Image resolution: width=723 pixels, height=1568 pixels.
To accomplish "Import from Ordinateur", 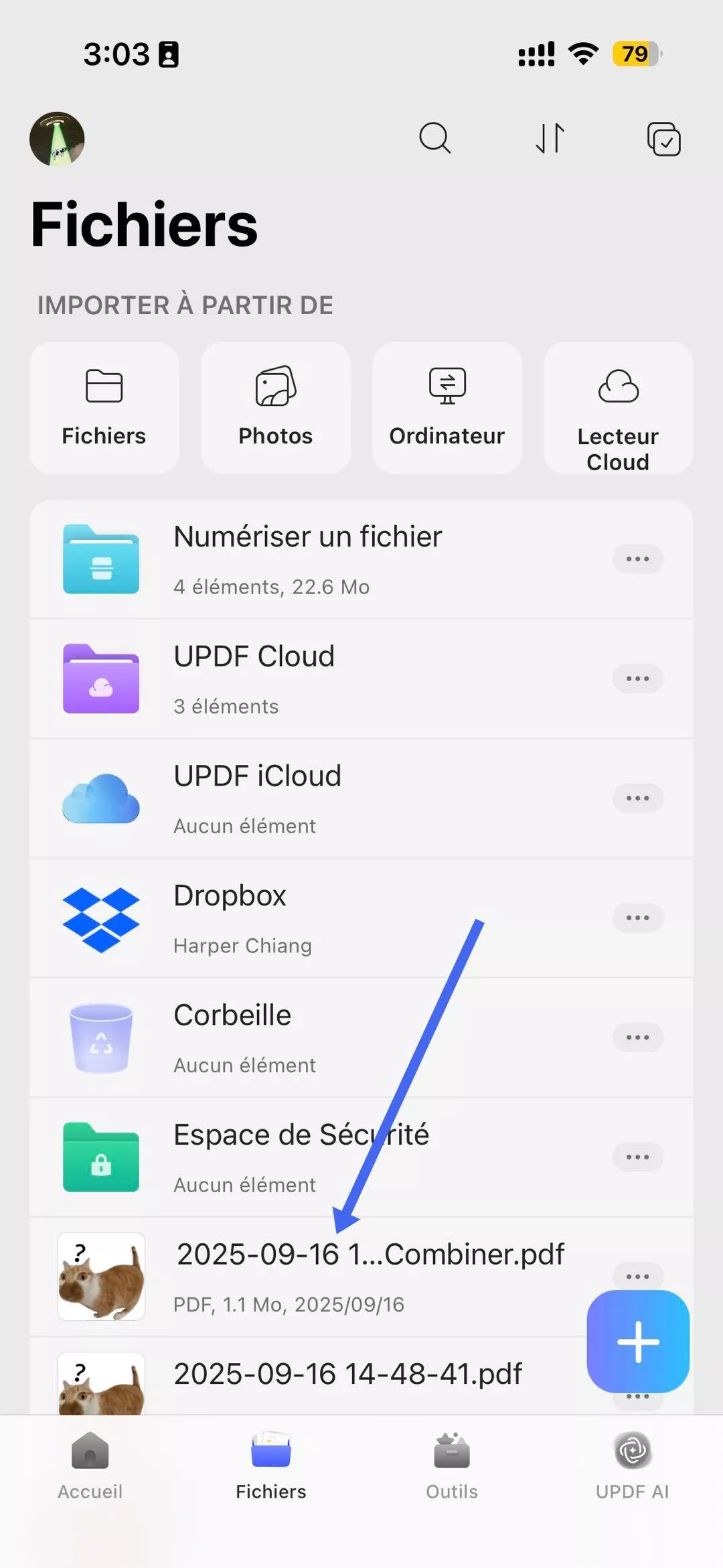I will (447, 408).
